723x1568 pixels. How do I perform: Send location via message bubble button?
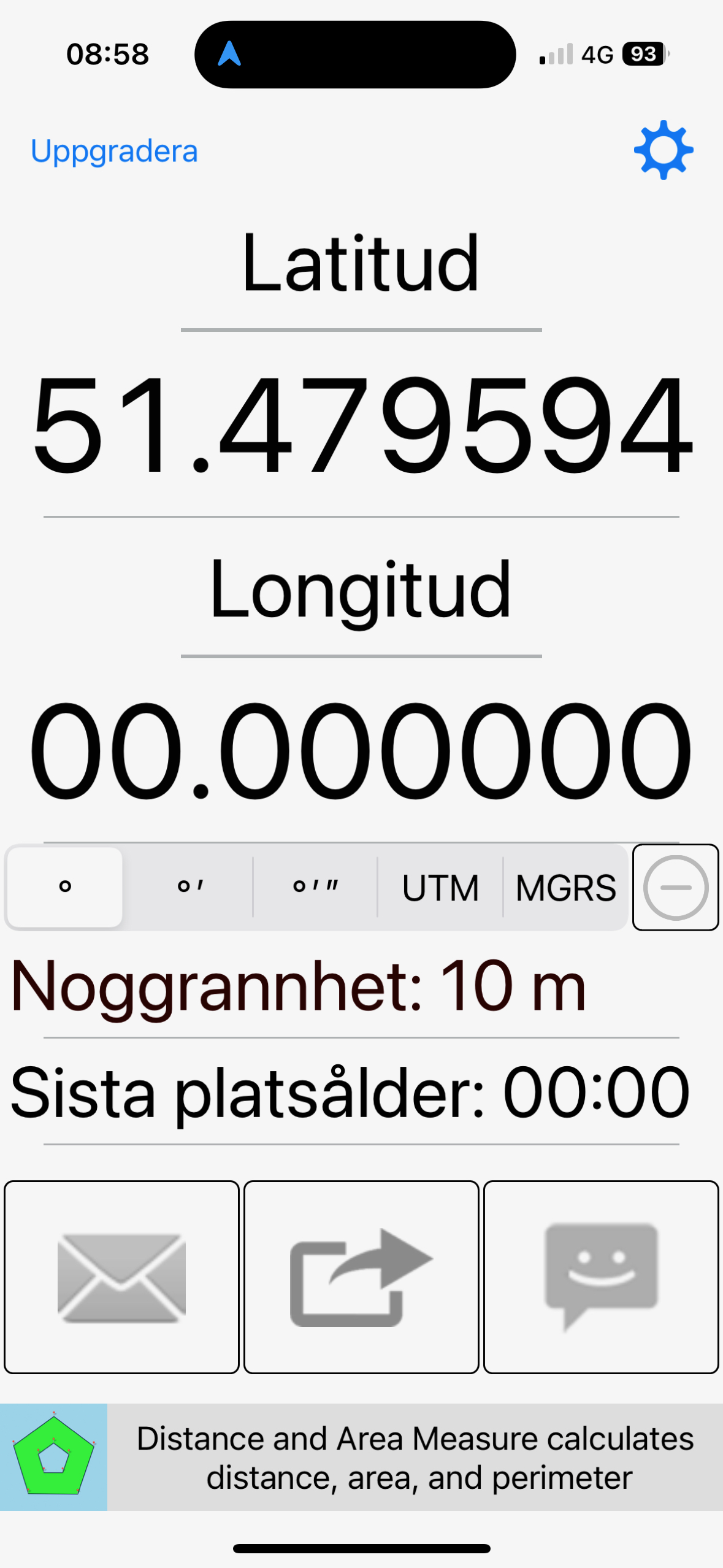pos(601,1277)
